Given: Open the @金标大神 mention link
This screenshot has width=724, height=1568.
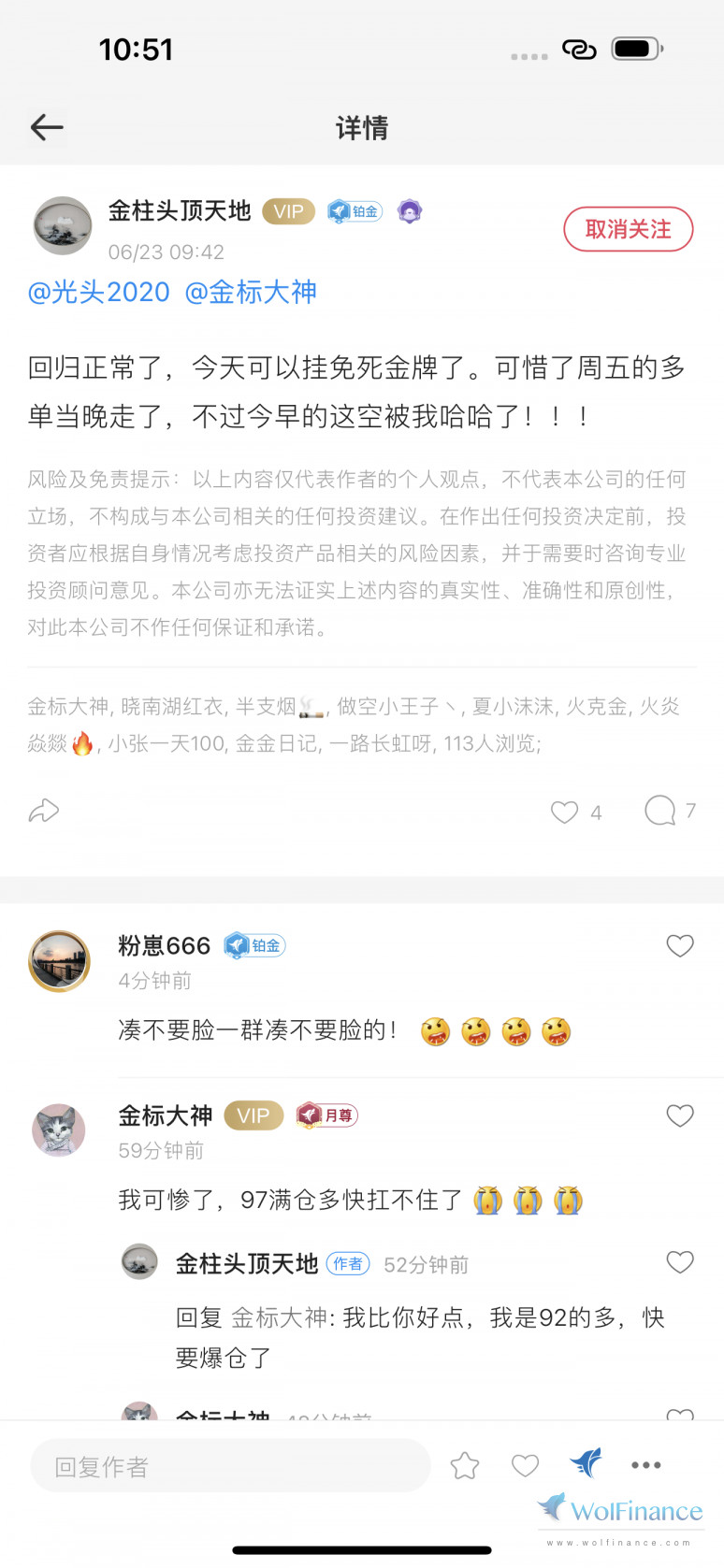Looking at the screenshot, I should 251,292.
